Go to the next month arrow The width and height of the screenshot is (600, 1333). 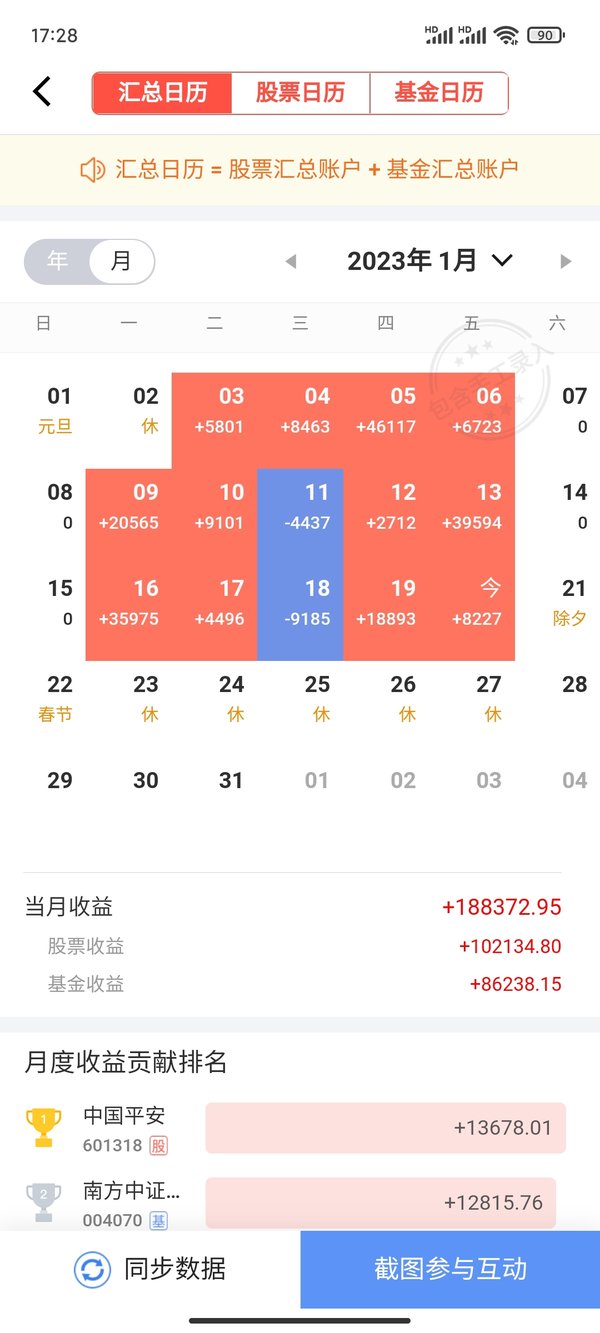[x=566, y=262]
